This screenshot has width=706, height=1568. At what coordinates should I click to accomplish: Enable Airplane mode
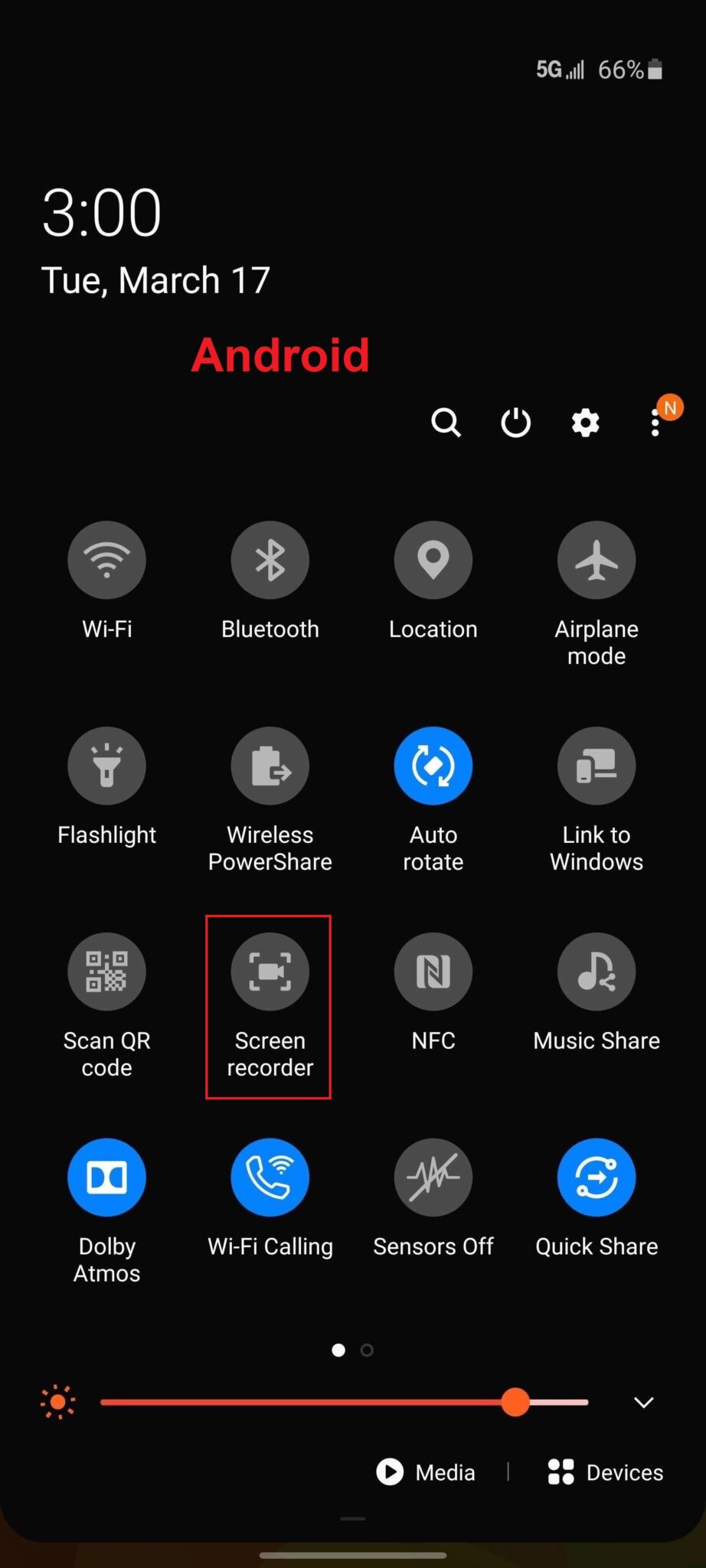click(597, 560)
